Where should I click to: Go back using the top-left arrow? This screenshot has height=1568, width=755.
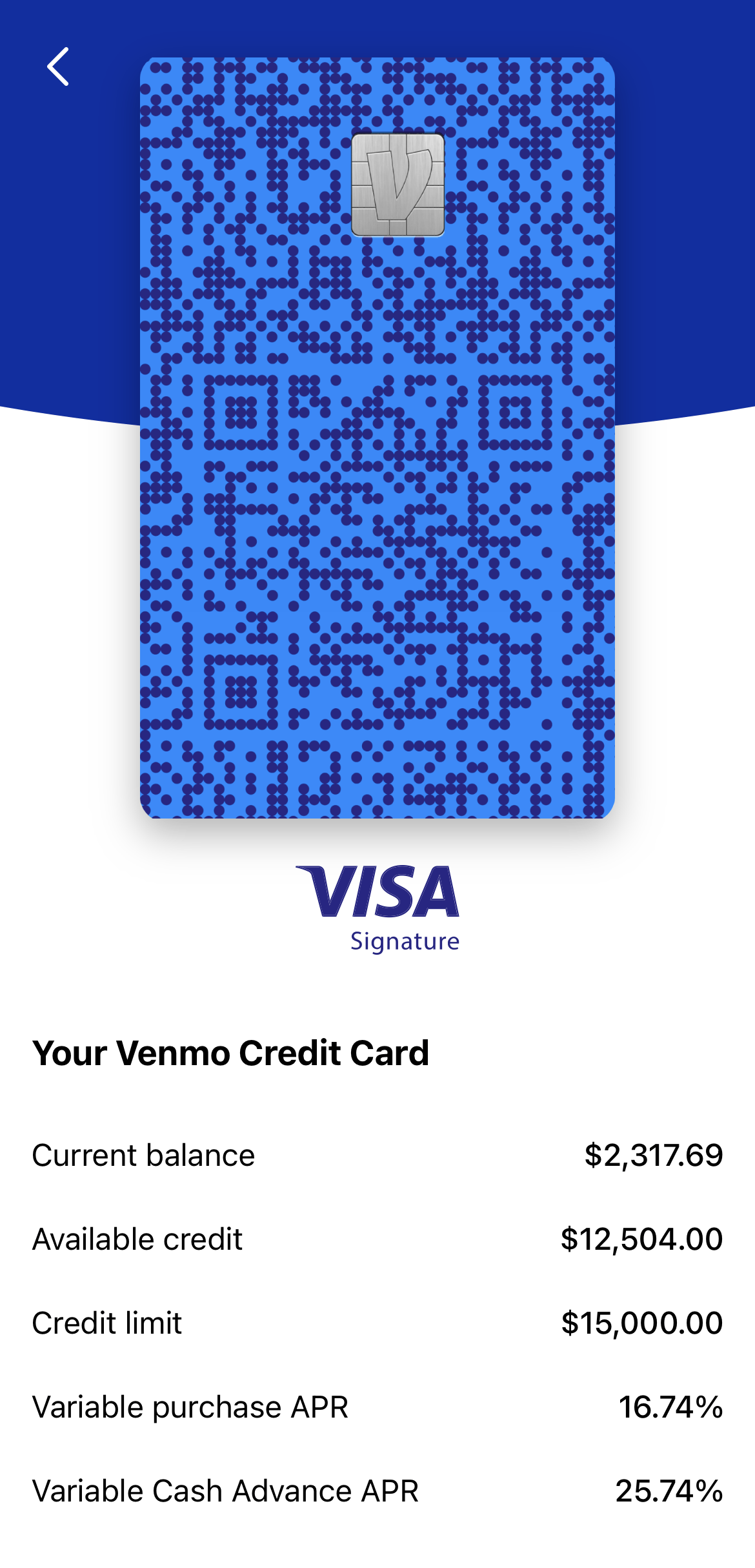58,66
